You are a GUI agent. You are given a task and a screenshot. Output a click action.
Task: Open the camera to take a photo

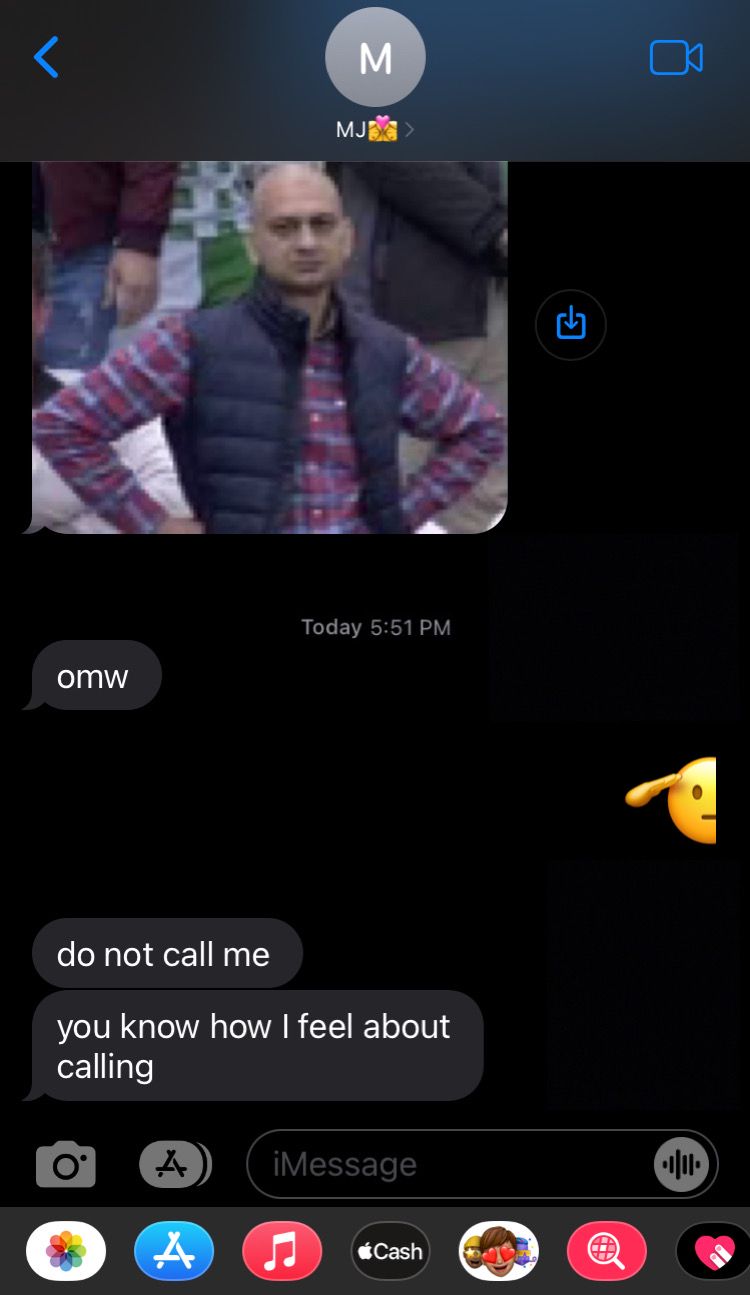click(x=66, y=1164)
